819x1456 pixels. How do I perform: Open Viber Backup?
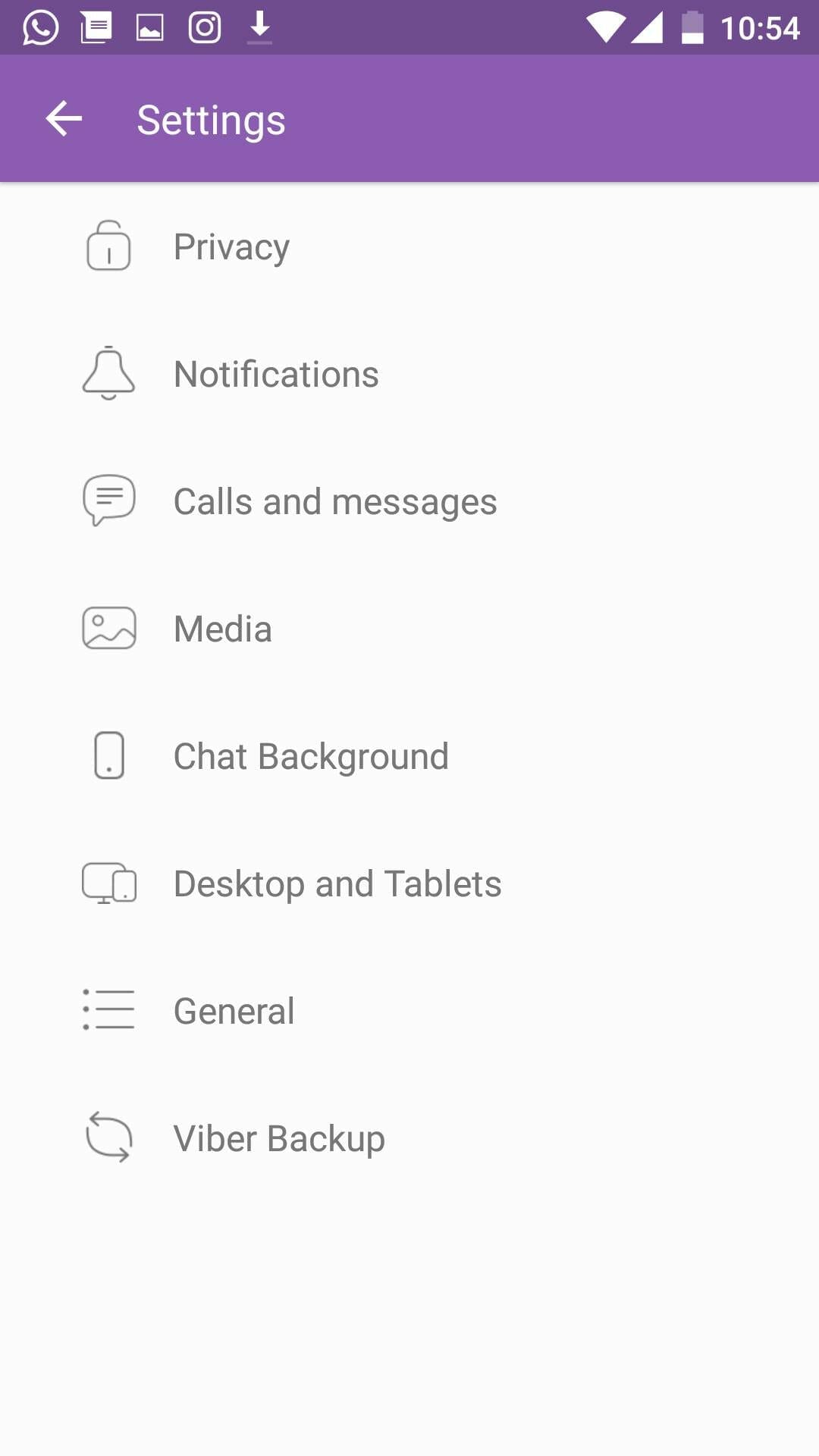click(279, 1138)
